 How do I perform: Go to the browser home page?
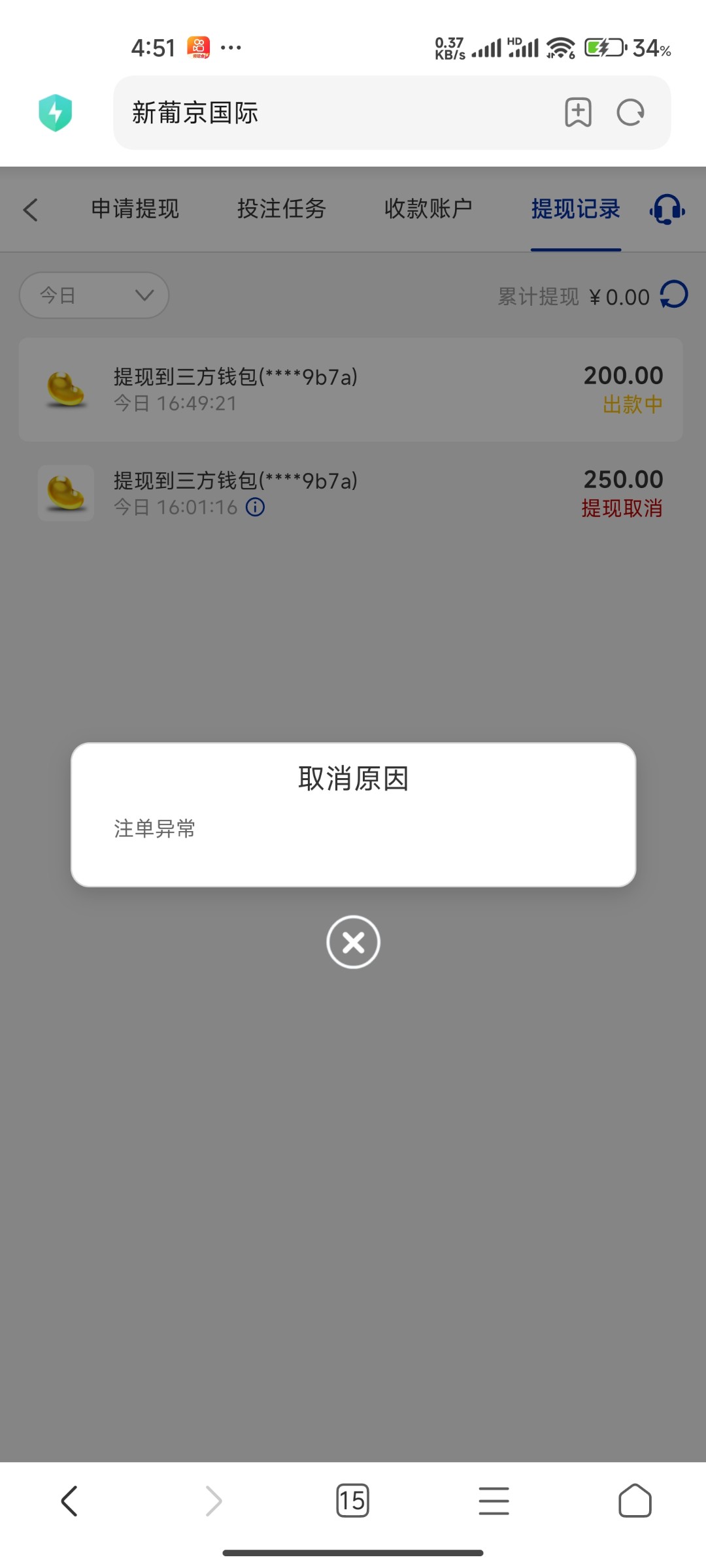point(635,1501)
